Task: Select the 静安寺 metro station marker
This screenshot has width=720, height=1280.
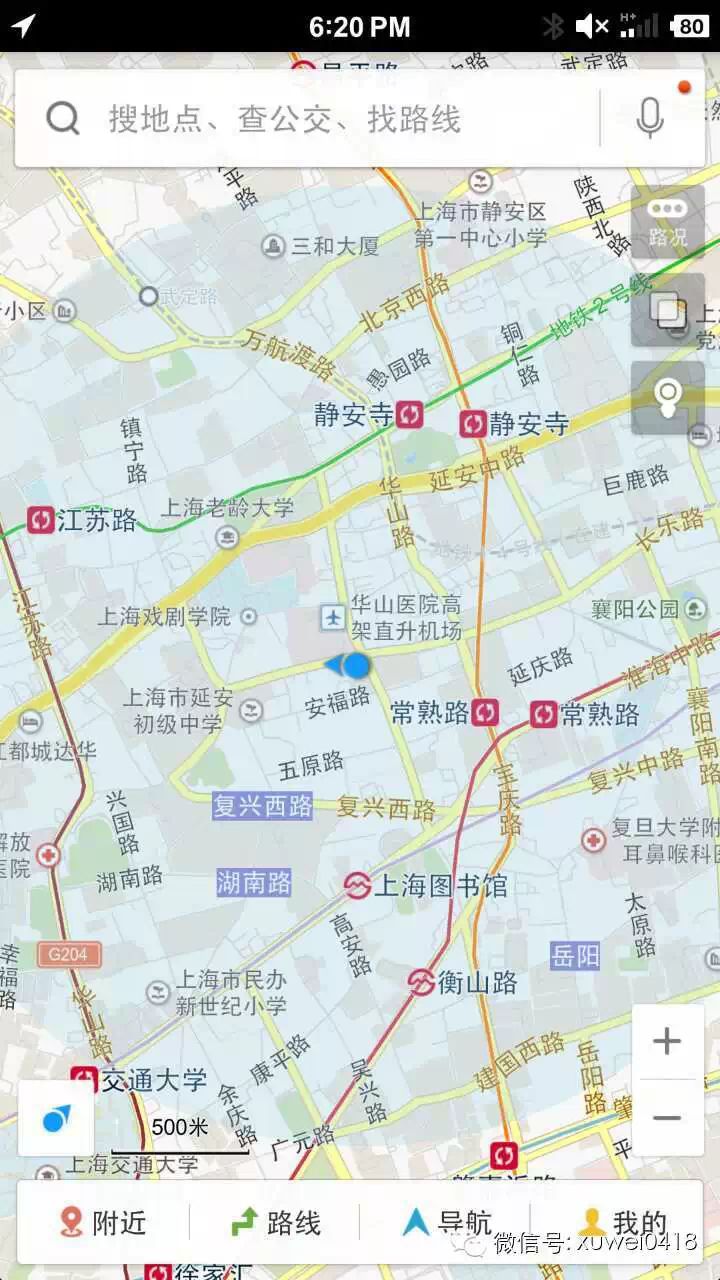Action: (410, 415)
